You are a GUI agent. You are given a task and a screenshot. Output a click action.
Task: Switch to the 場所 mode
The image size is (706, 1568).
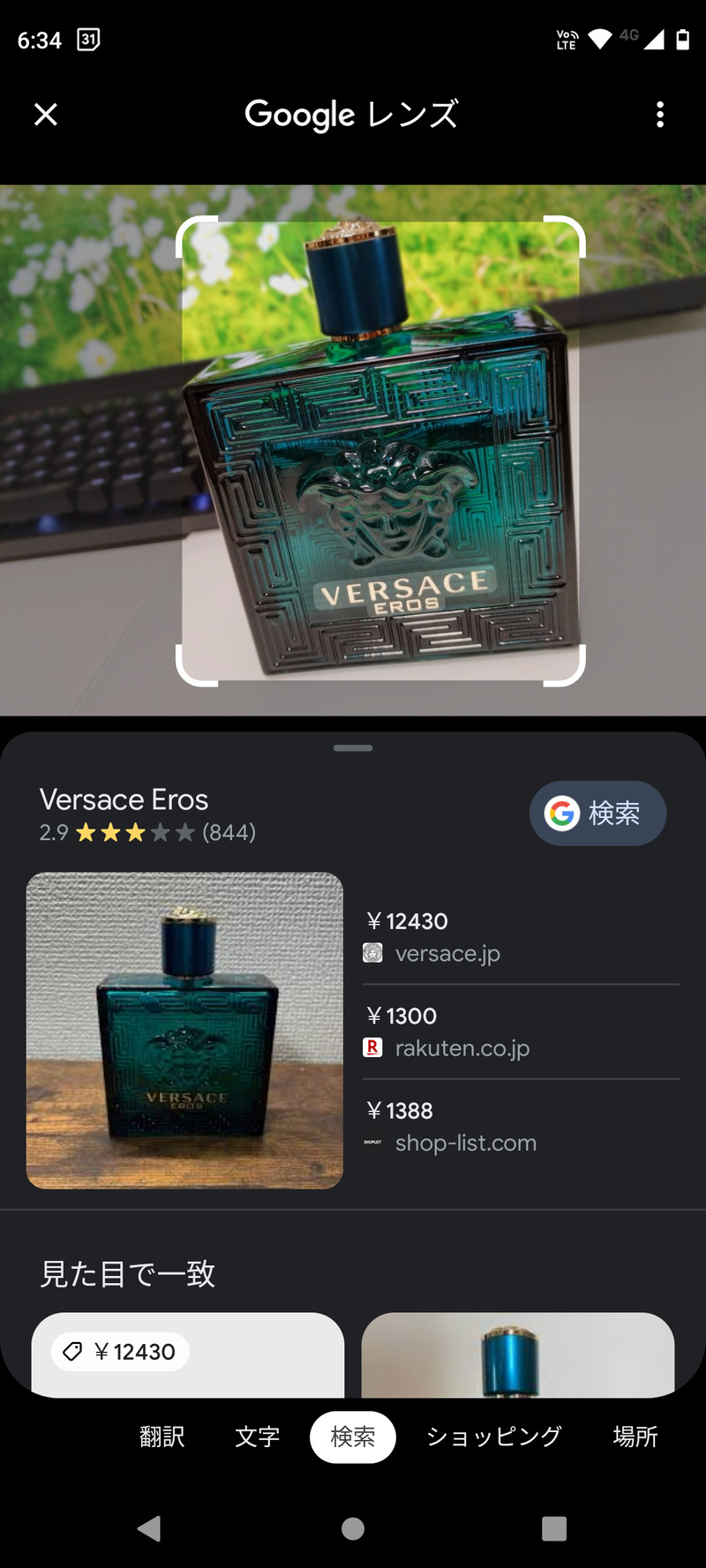pos(635,1437)
